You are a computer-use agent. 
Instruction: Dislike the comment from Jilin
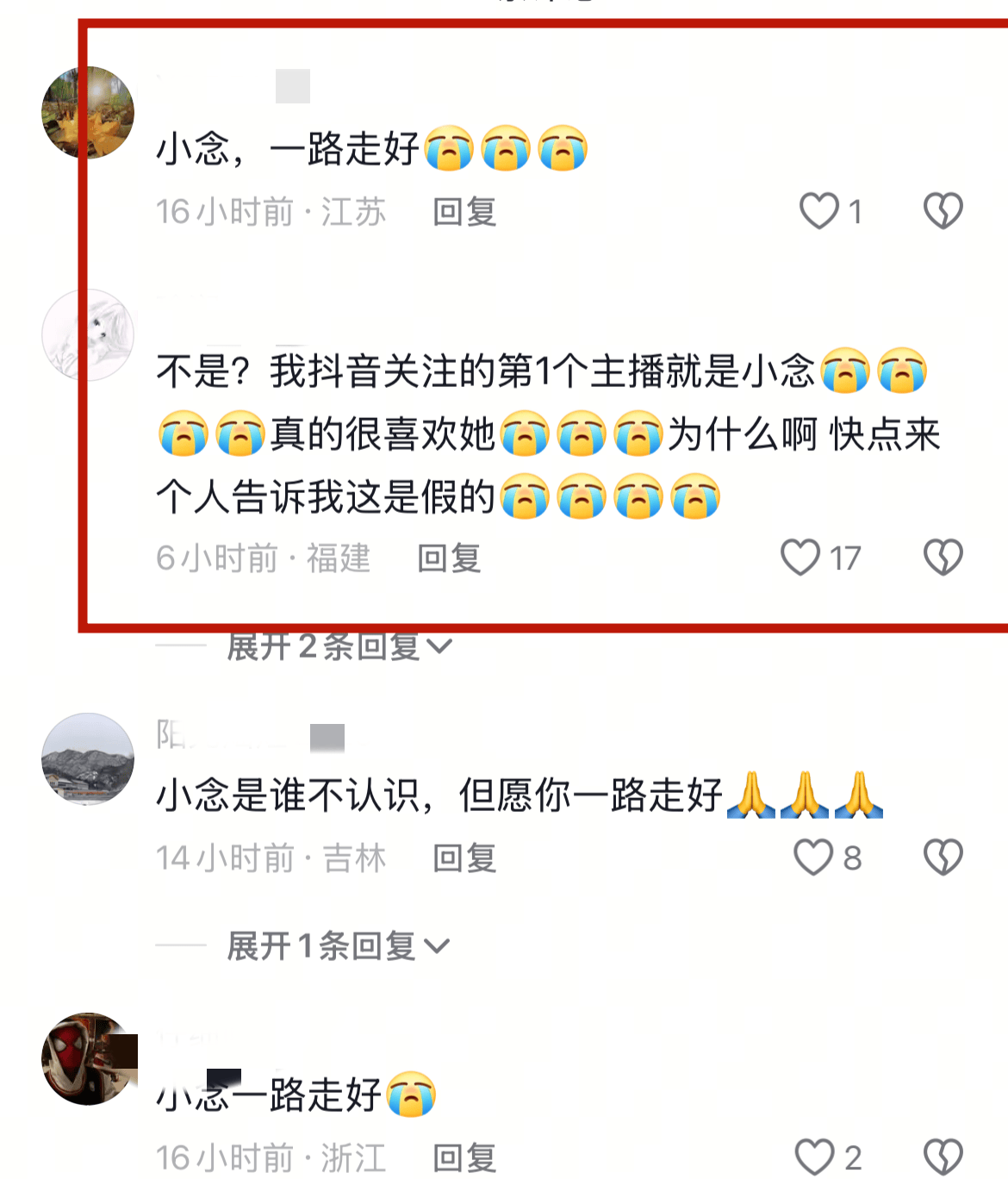pyautogui.click(x=943, y=858)
